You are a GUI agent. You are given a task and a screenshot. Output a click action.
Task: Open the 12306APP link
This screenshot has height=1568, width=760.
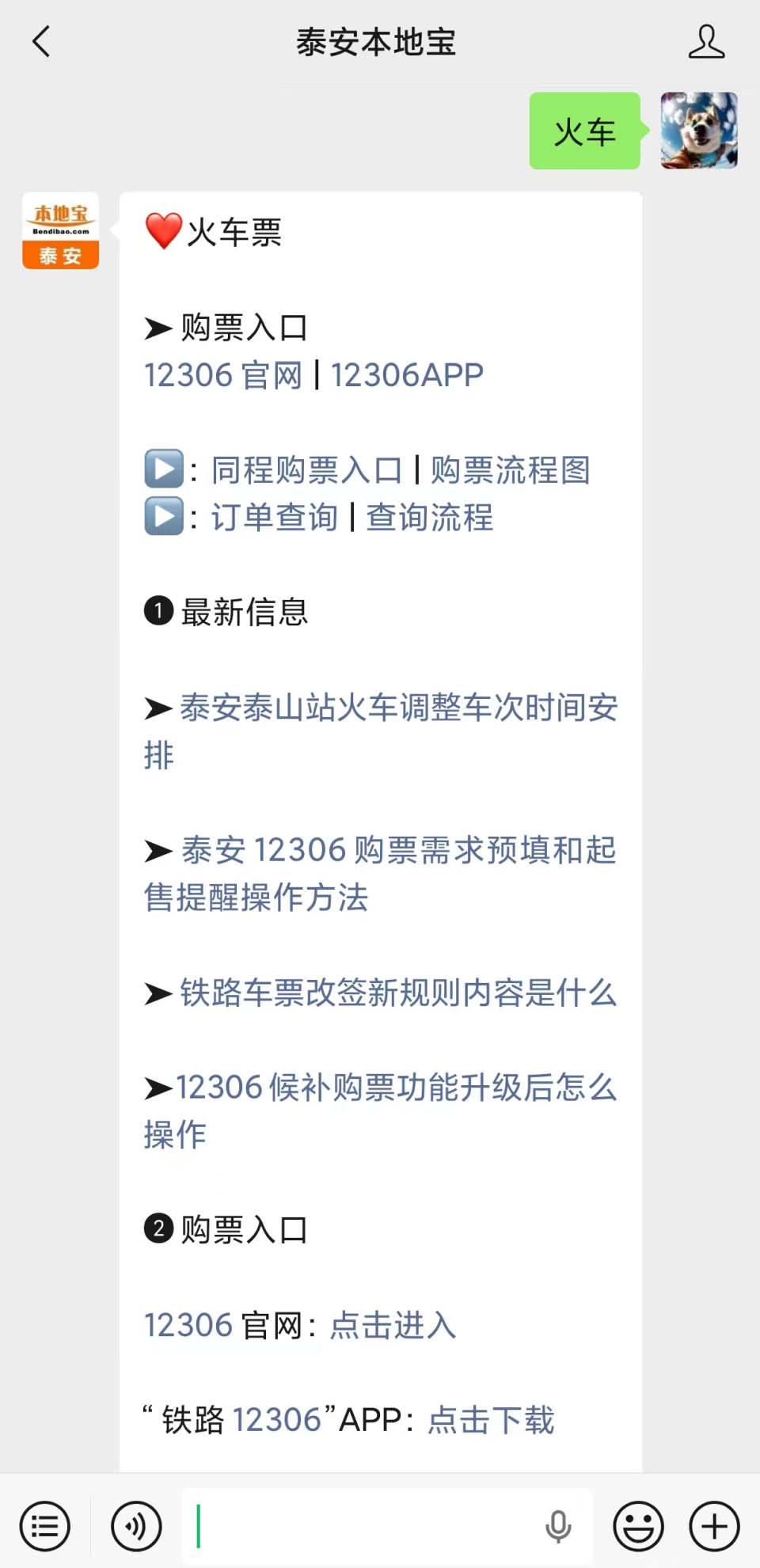click(x=407, y=374)
